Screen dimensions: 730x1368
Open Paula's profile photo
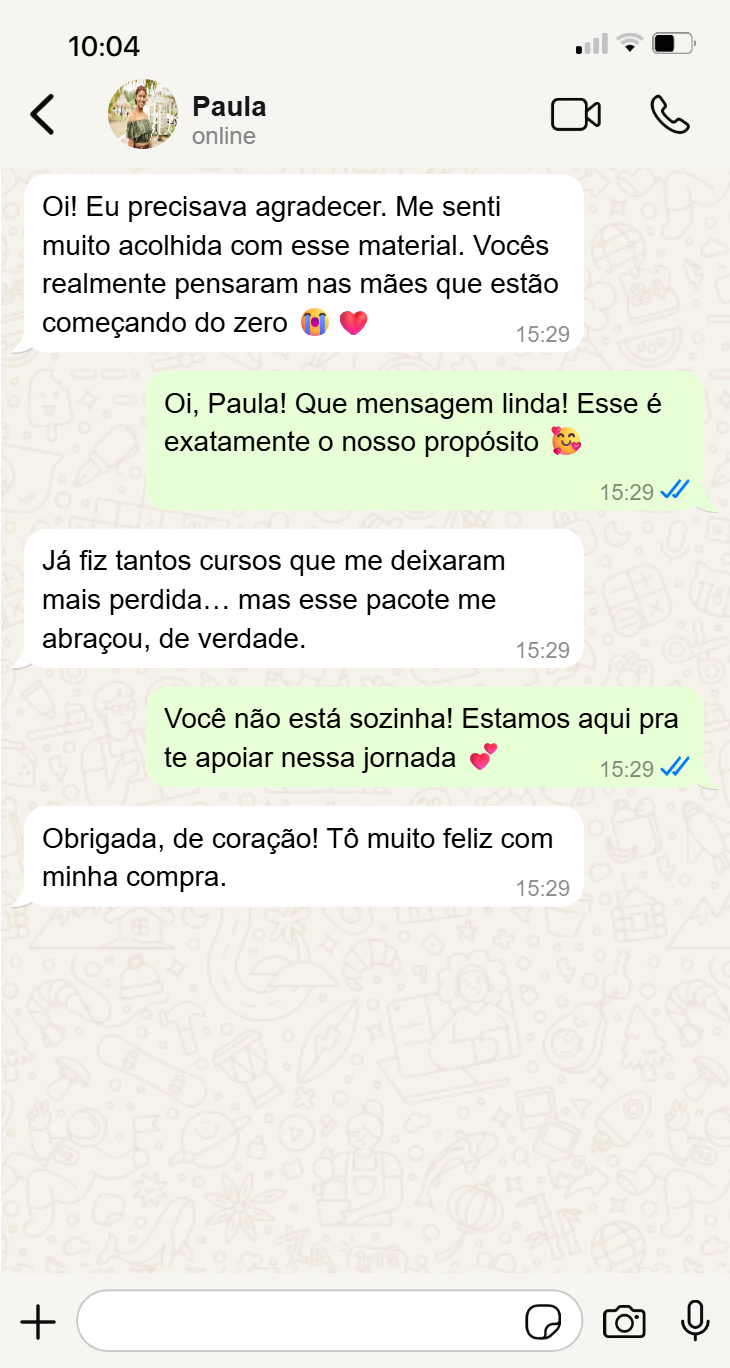pyautogui.click(x=143, y=115)
